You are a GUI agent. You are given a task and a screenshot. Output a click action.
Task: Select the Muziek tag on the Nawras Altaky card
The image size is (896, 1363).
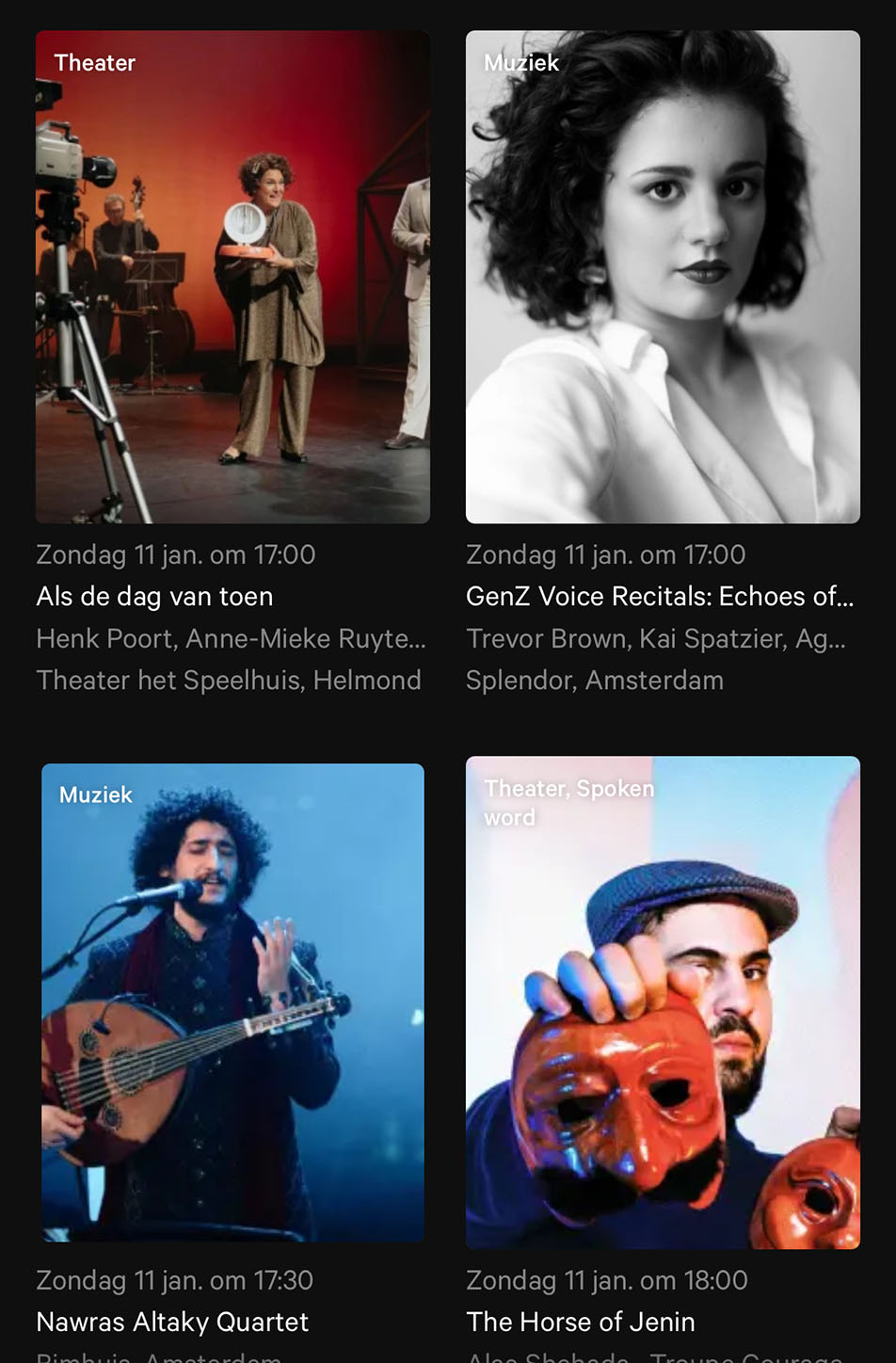pyautogui.click(x=95, y=794)
